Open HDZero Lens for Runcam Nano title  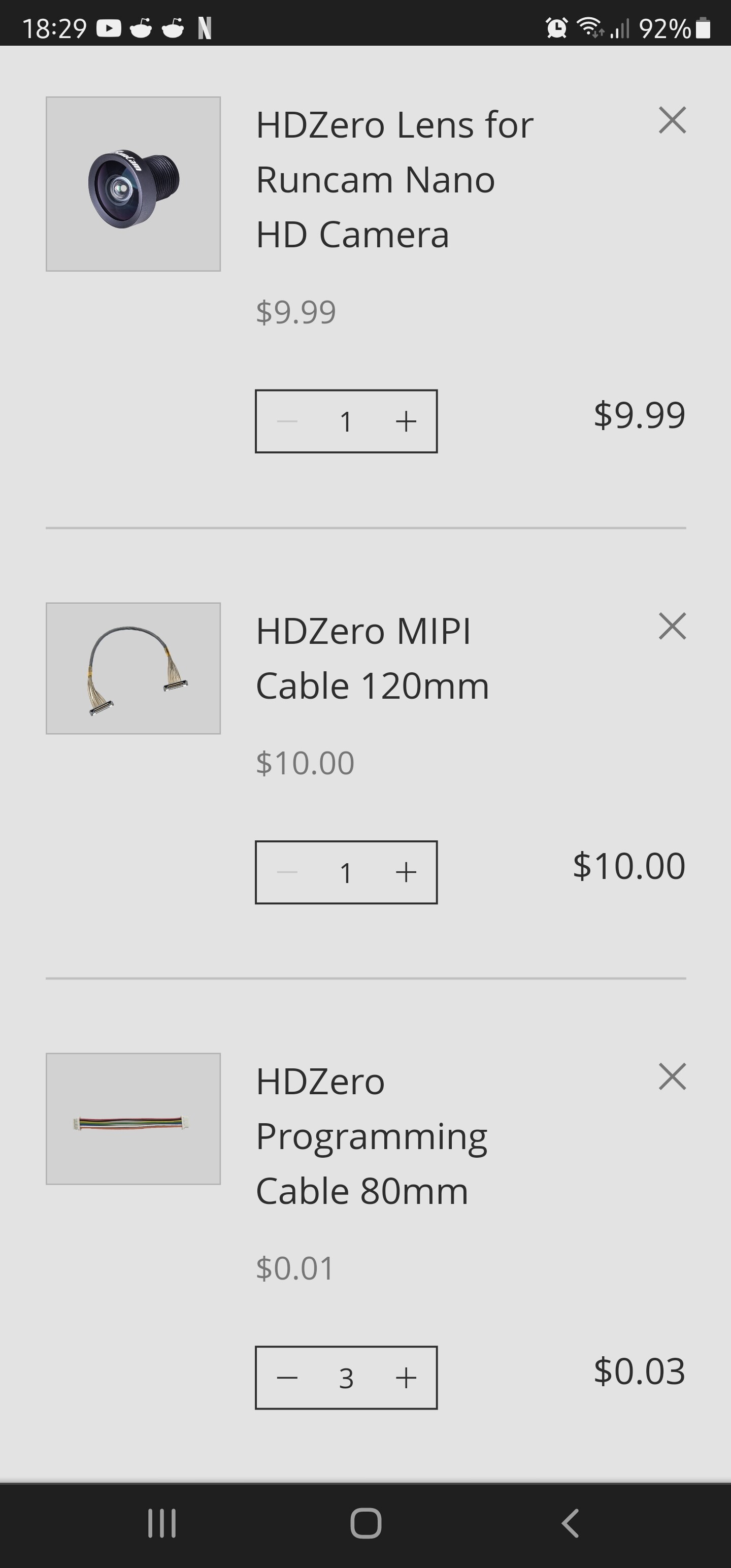394,180
